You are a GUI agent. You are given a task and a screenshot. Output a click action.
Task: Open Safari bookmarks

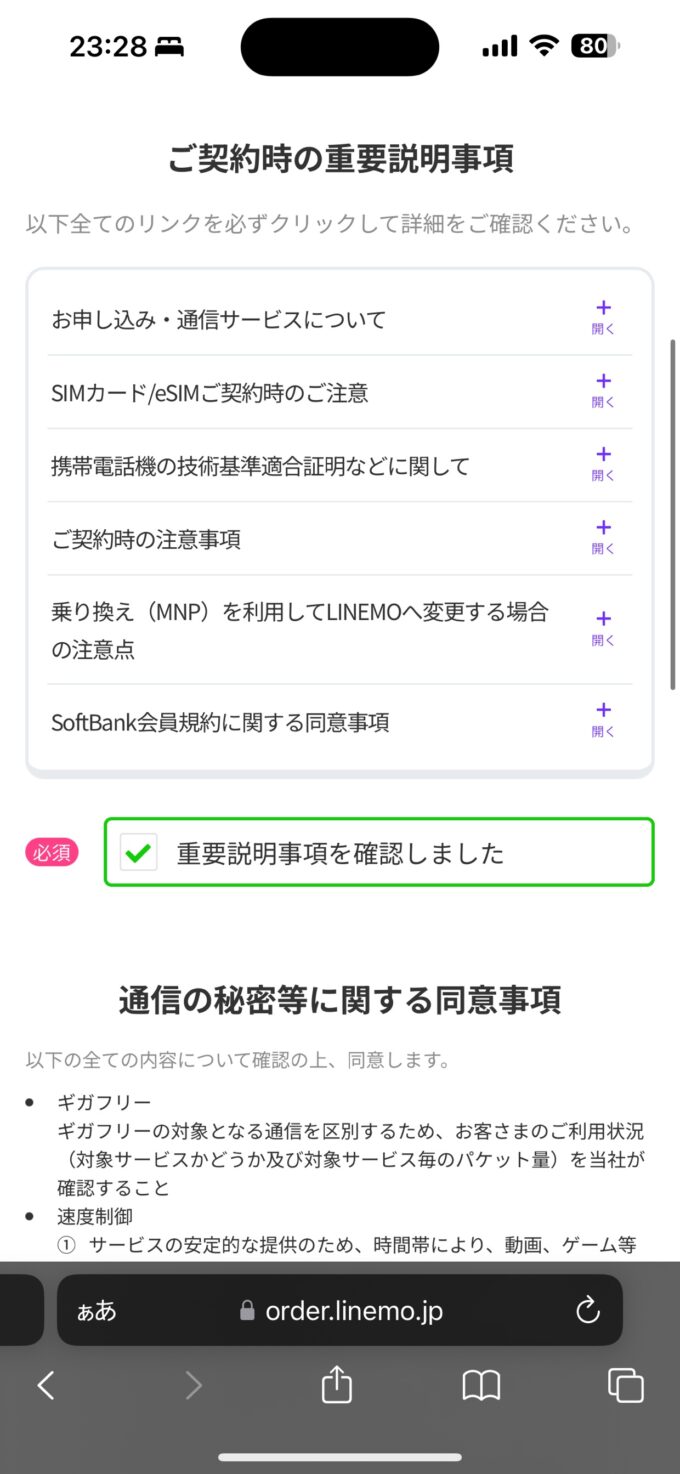[481, 1385]
